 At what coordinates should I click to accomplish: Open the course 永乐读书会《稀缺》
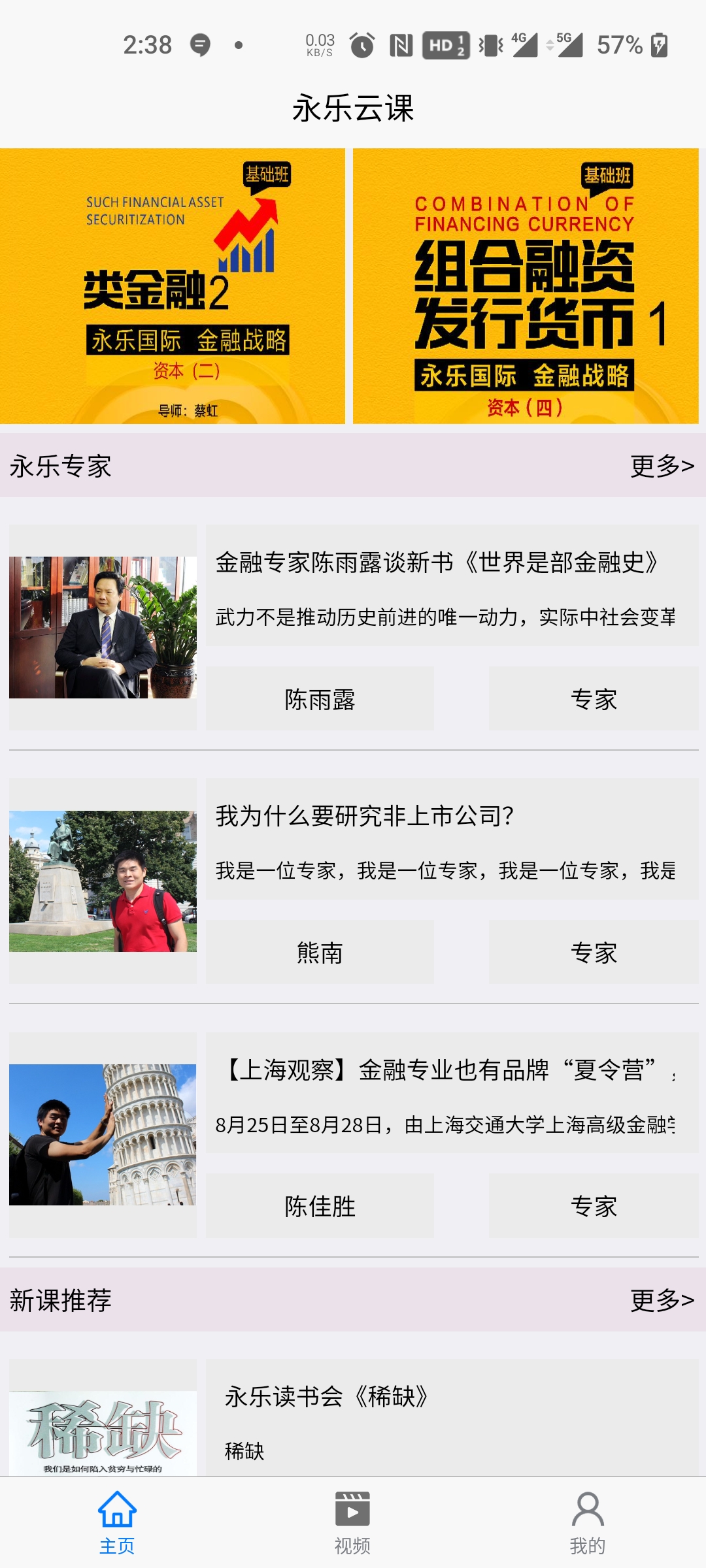pyautogui.click(x=327, y=1397)
